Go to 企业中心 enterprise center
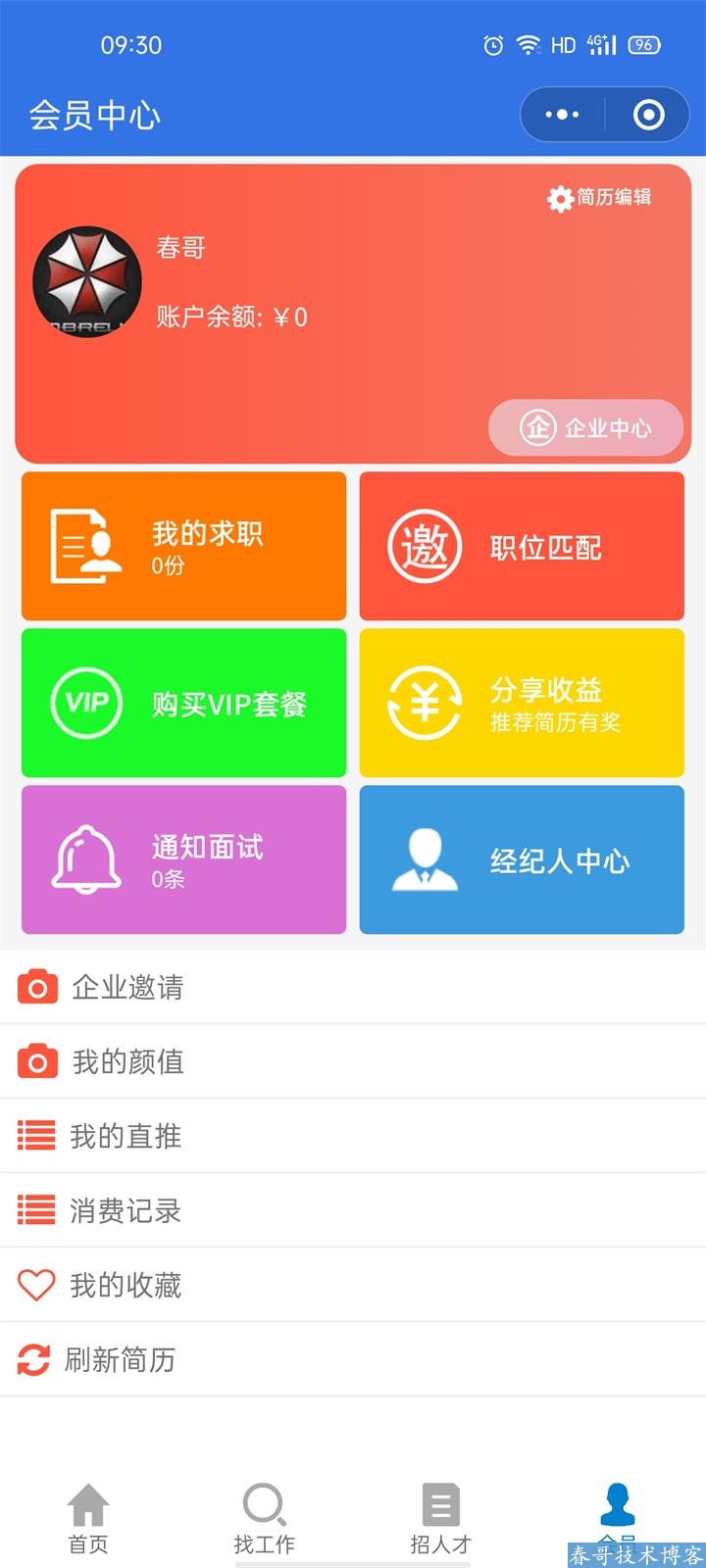 pyautogui.click(x=585, y=427)
